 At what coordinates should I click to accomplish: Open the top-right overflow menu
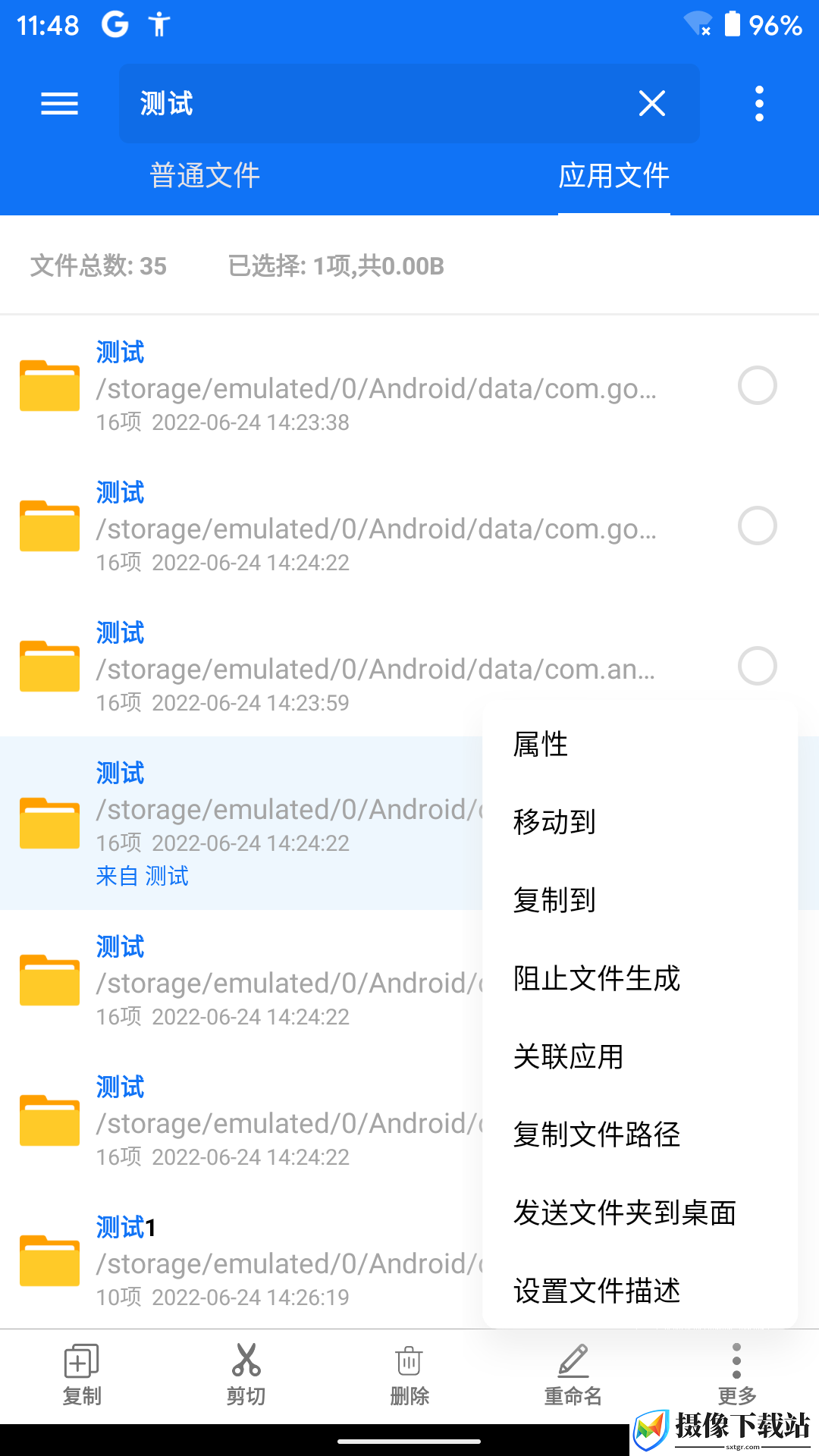pyautogui.click(x=759, y=104)
